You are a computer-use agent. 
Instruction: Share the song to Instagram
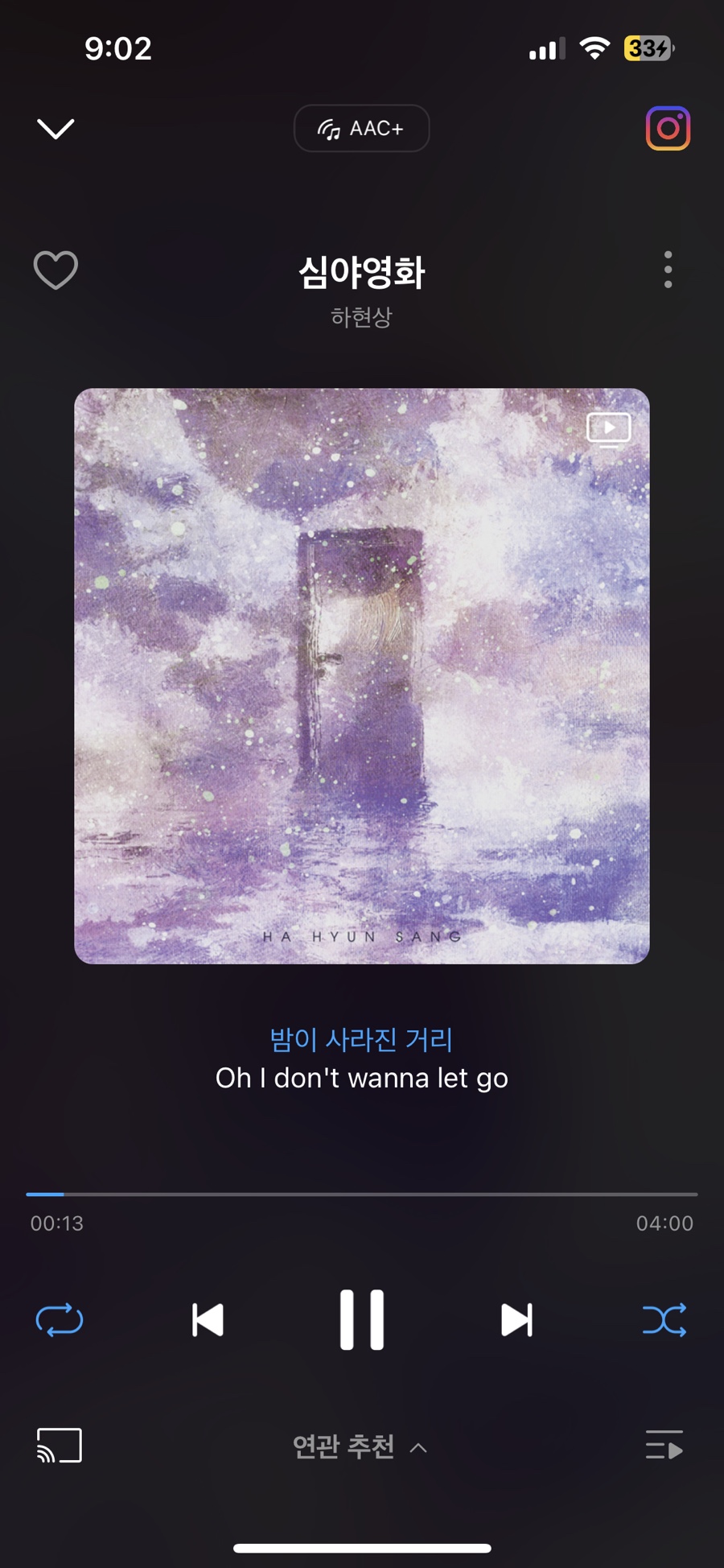click(668, 129)
